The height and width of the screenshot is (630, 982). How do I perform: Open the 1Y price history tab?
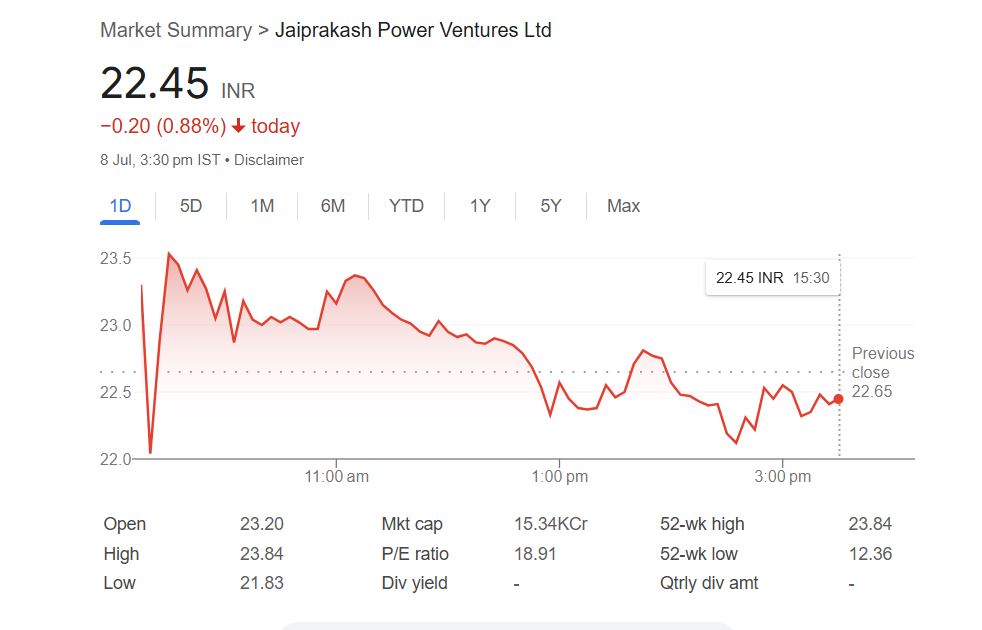480,206
